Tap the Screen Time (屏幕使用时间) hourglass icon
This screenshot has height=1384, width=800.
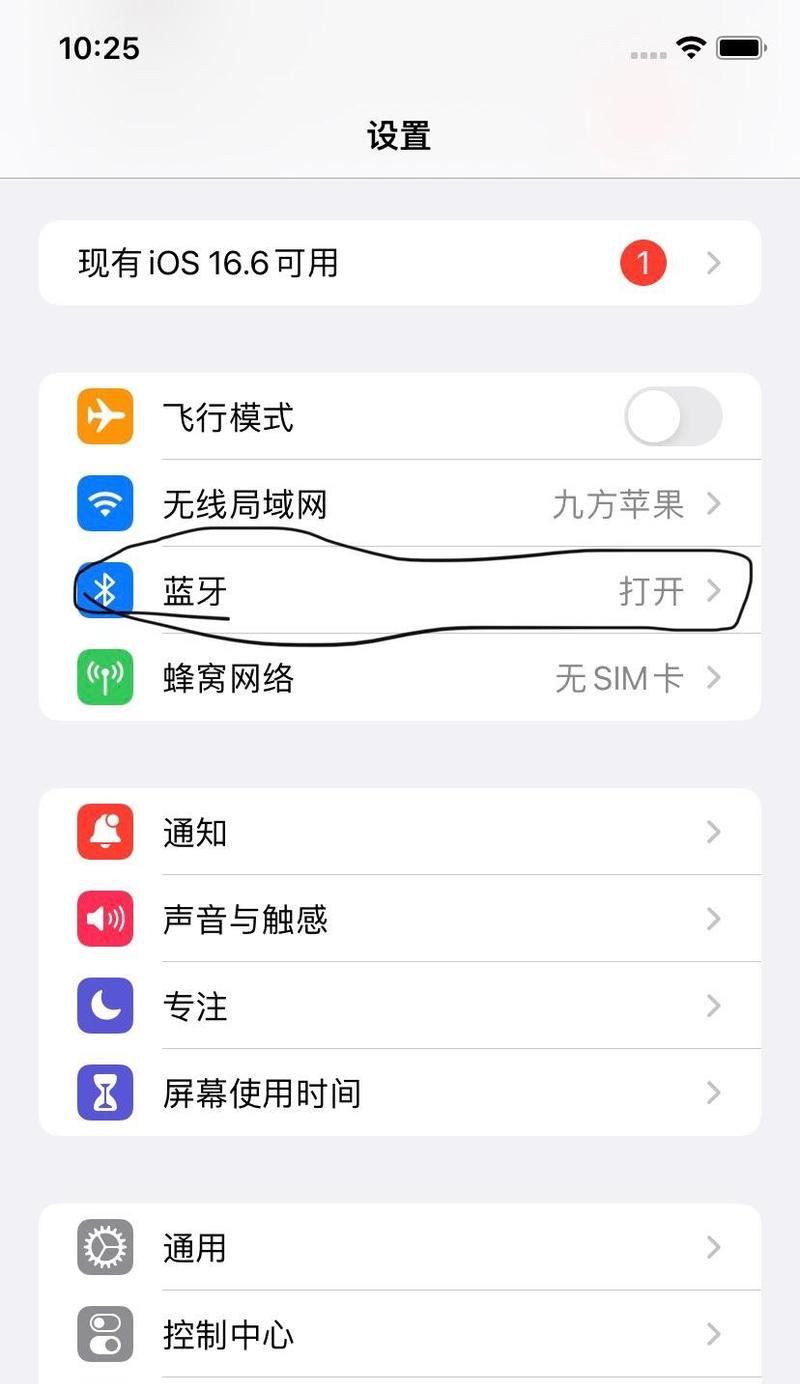(x=104, y=1094)
